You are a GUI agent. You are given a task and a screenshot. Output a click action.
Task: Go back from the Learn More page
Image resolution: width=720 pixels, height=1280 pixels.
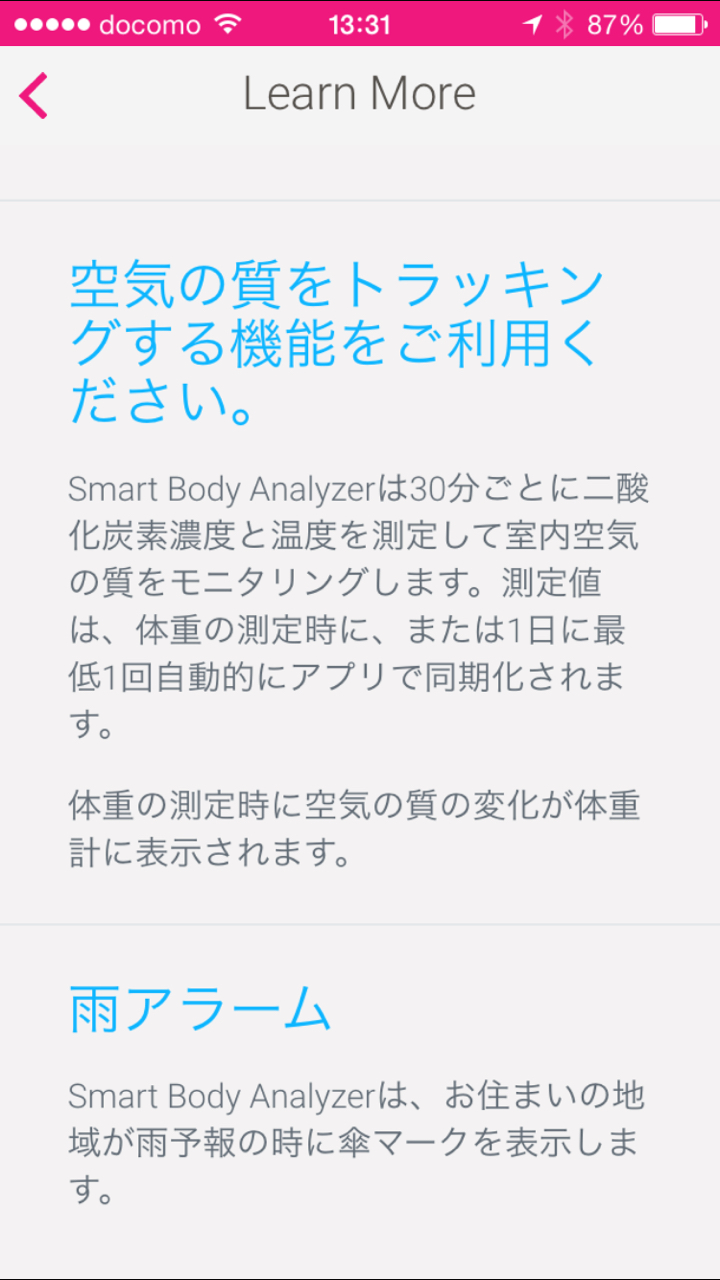click(33, 96)
